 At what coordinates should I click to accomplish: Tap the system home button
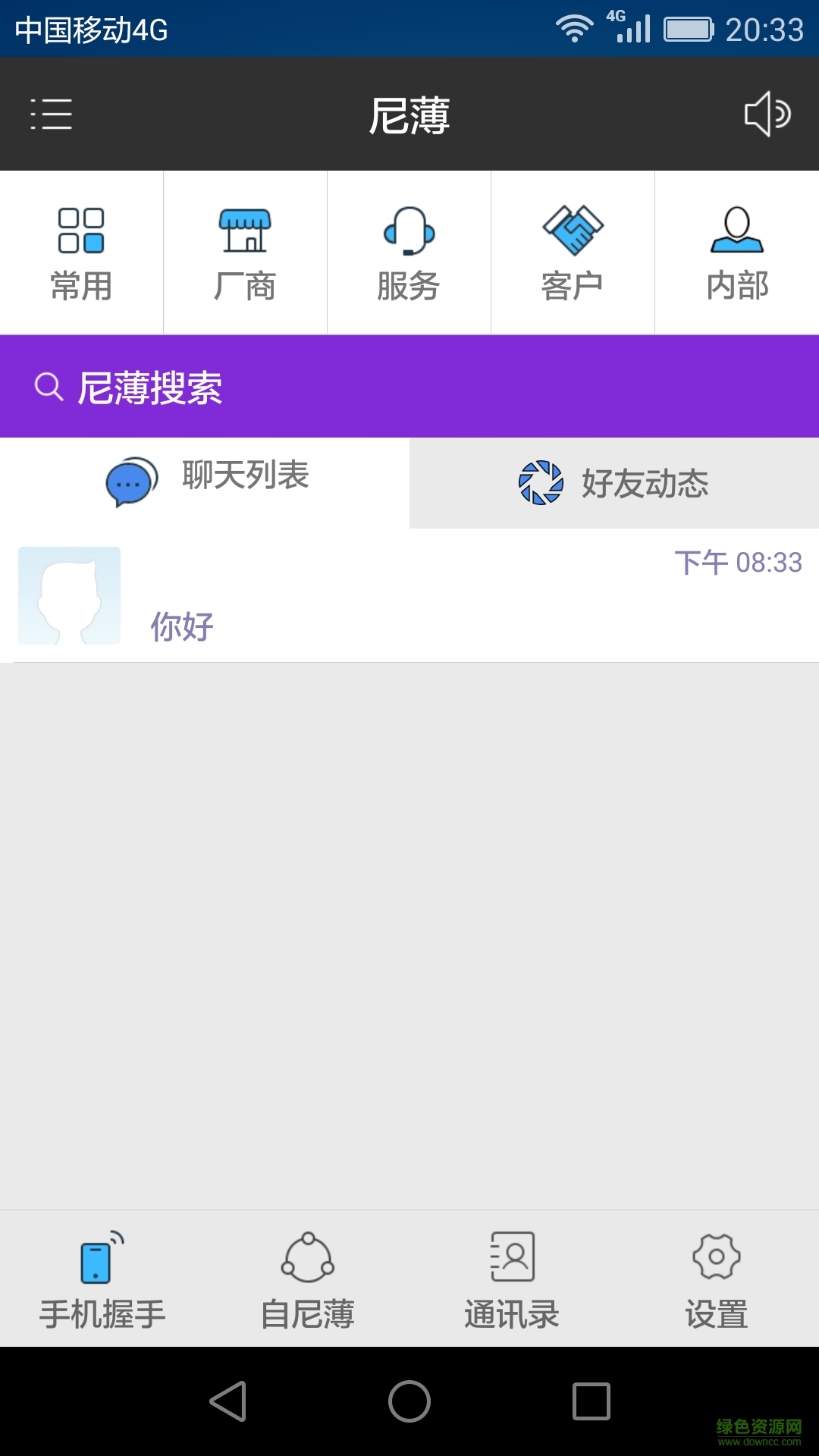[409, 1401]
